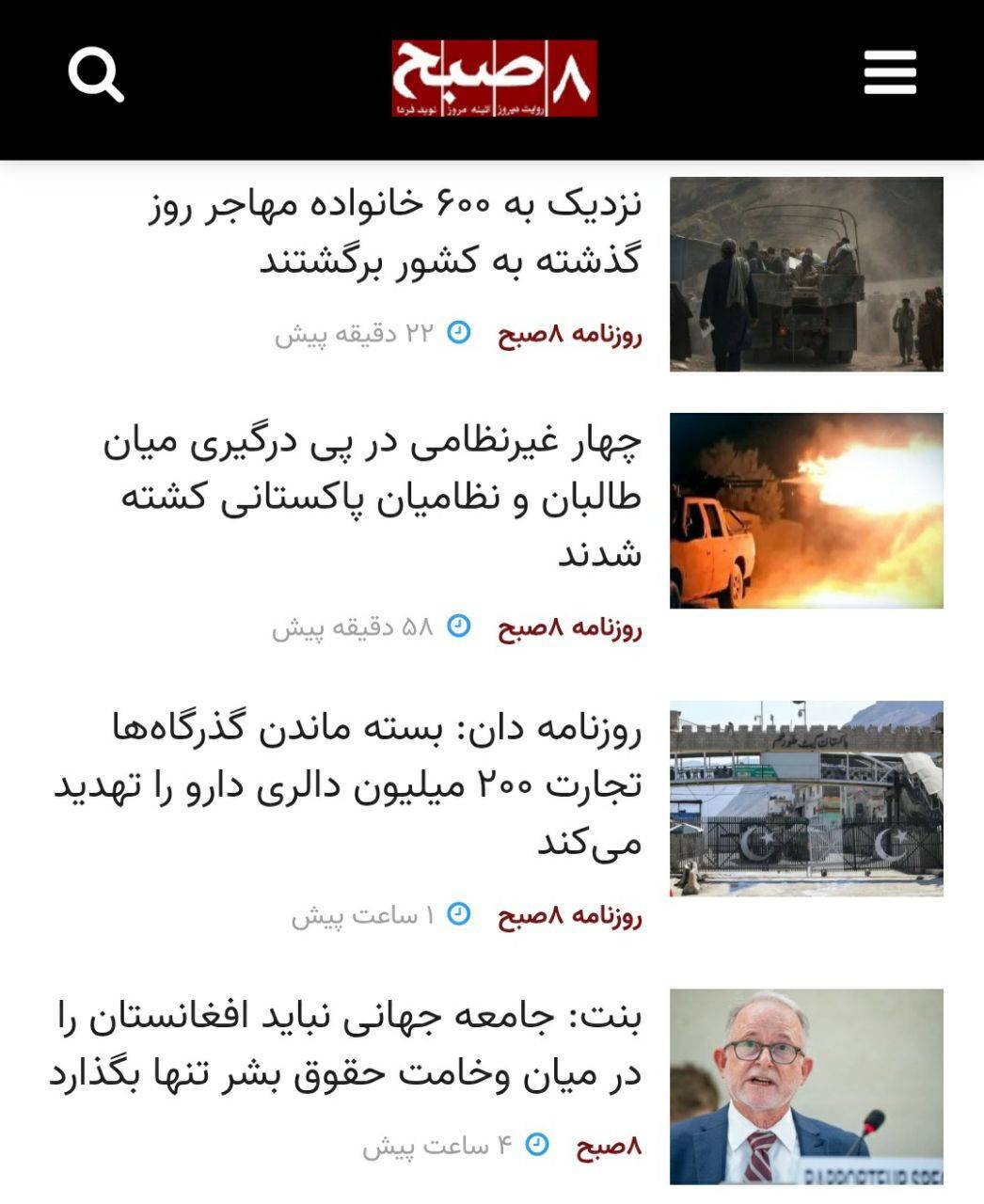Tap the night gunfire photo thumbnail
This screenshot has width=984, height=1204.
pyautogui.click(x=805, y=511)
